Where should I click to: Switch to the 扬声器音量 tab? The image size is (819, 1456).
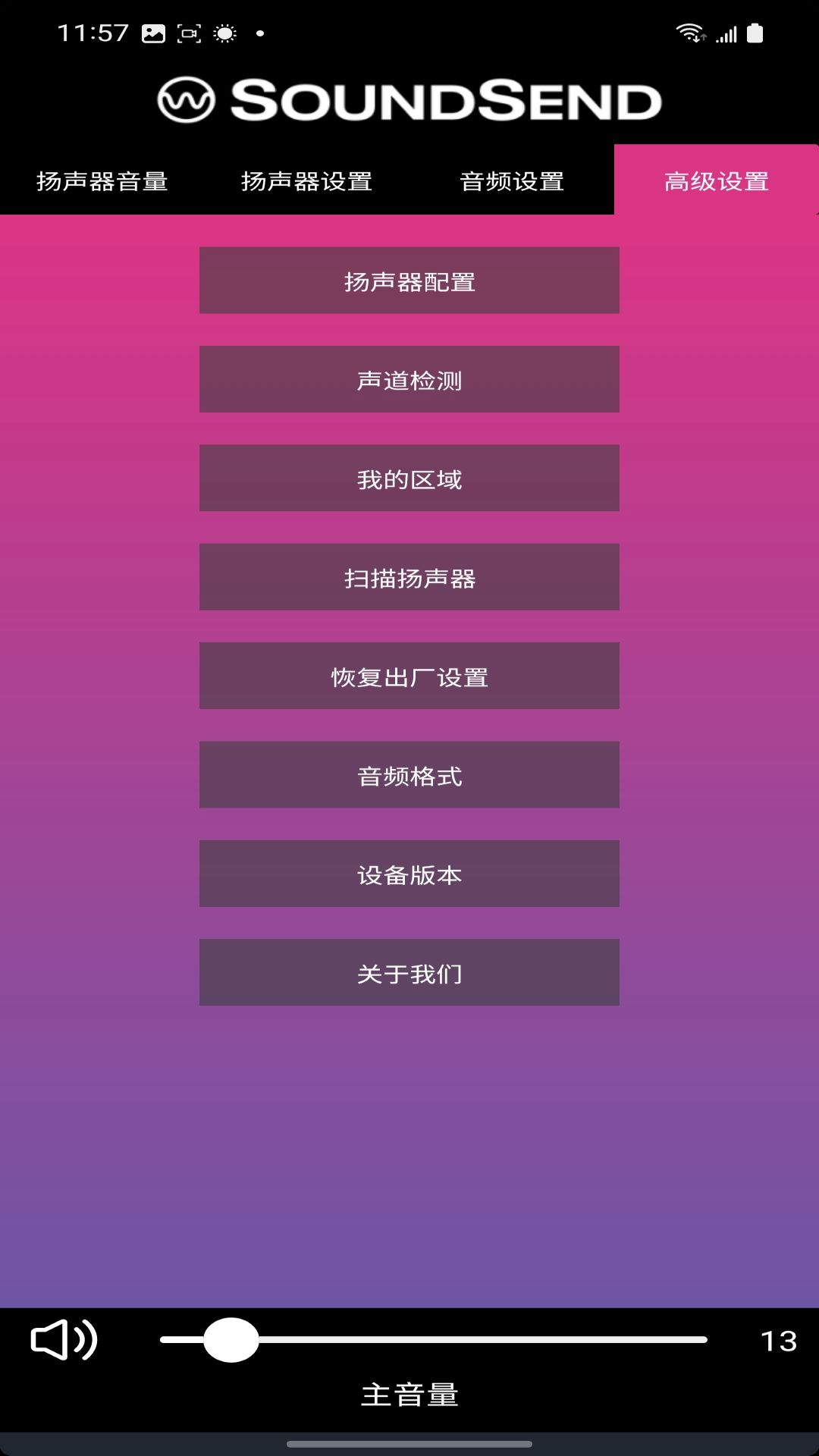pyautogui.click(x=102, y=180)
